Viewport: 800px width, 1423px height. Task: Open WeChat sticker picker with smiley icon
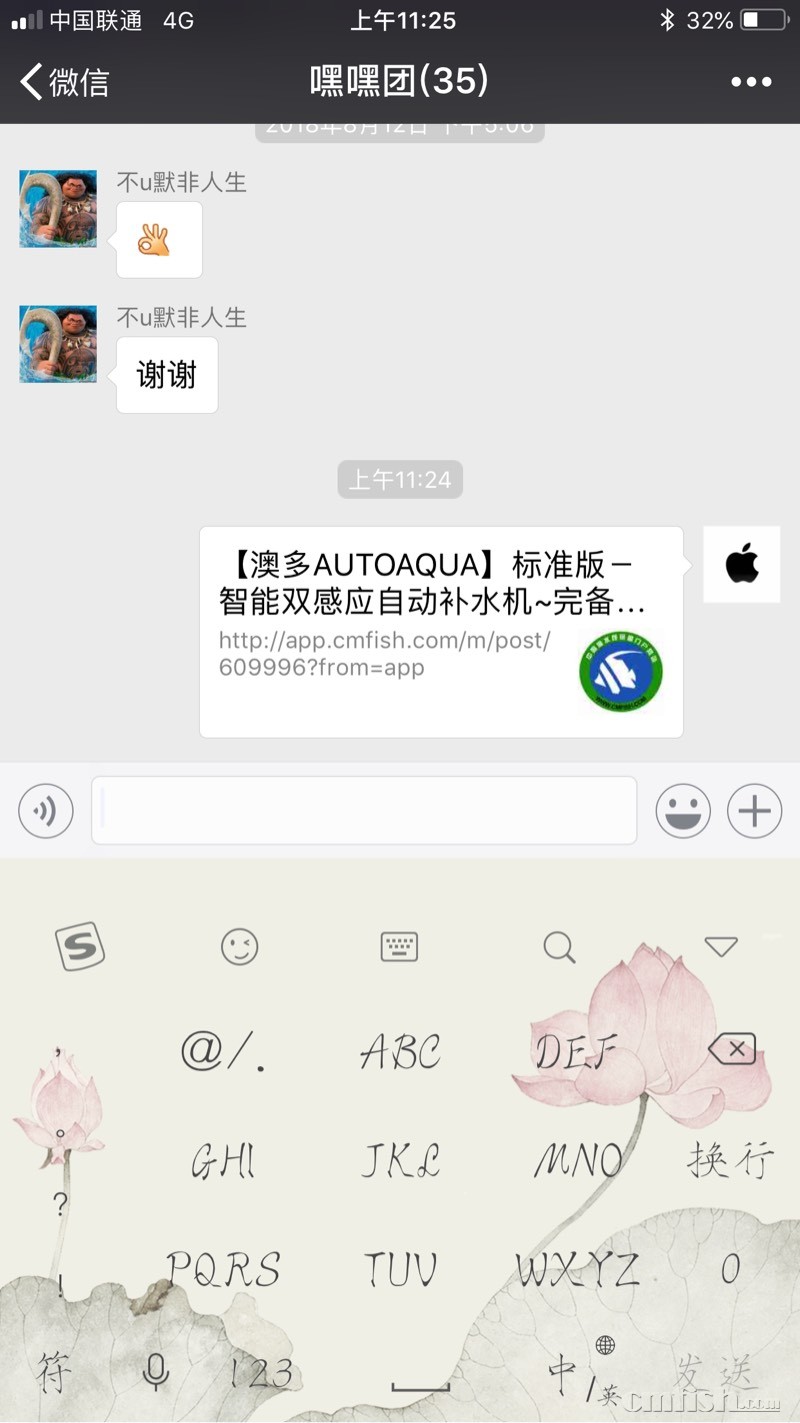[683, 810]
